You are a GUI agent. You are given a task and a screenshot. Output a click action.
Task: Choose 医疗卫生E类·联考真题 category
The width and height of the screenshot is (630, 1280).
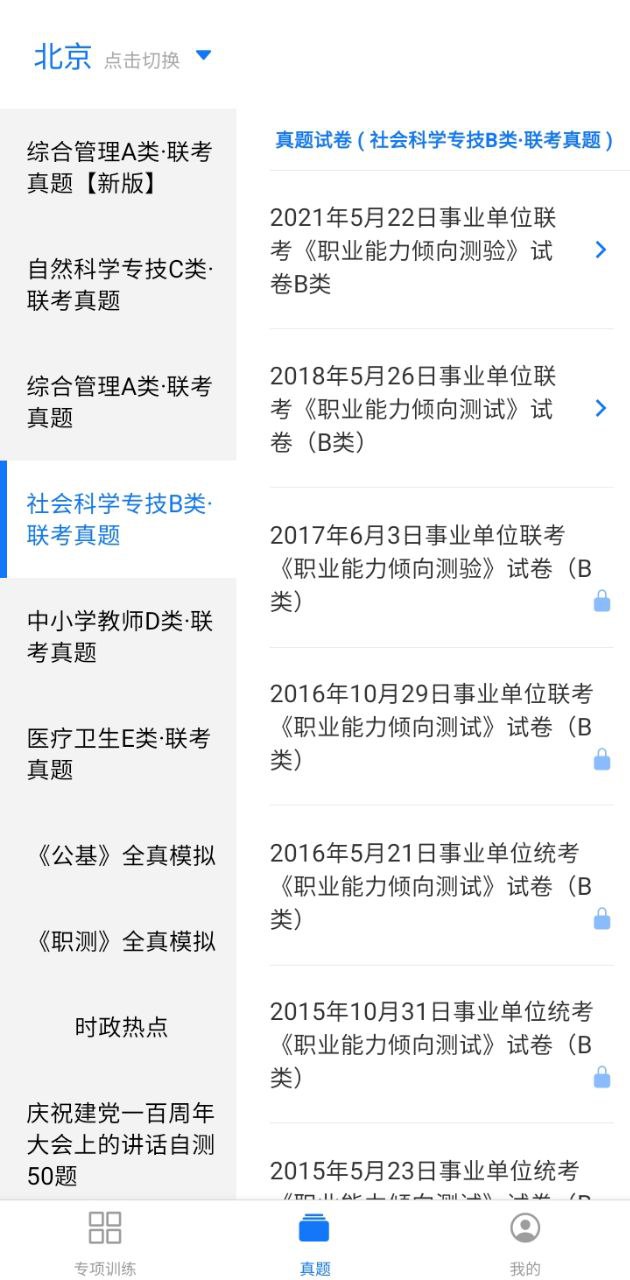(x=119, y=753)
